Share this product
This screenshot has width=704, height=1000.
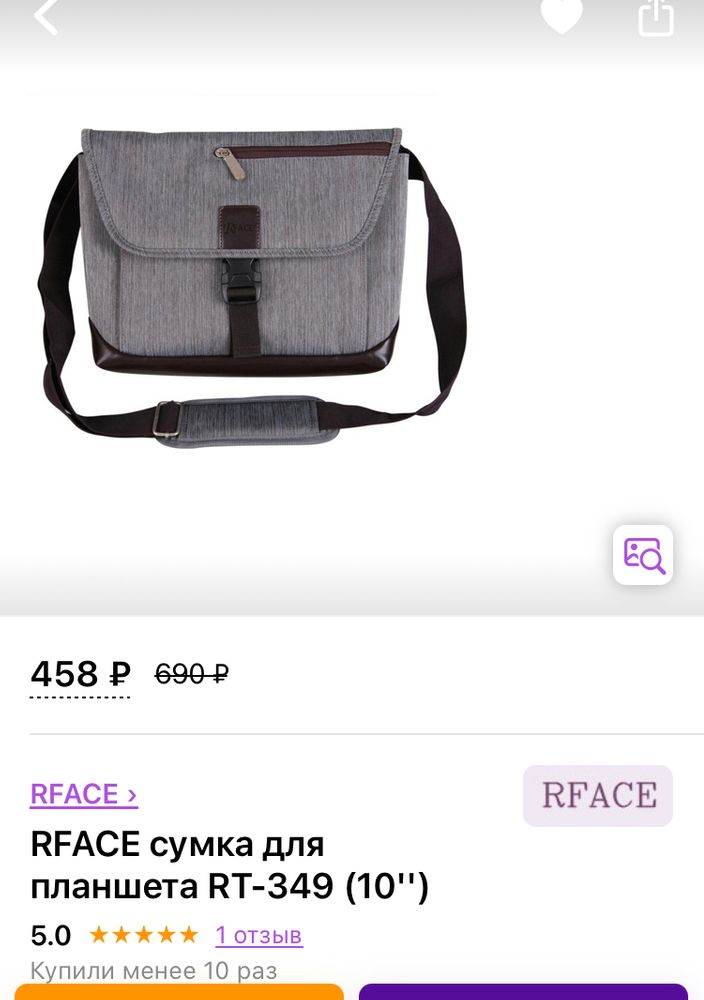point(656,17)
